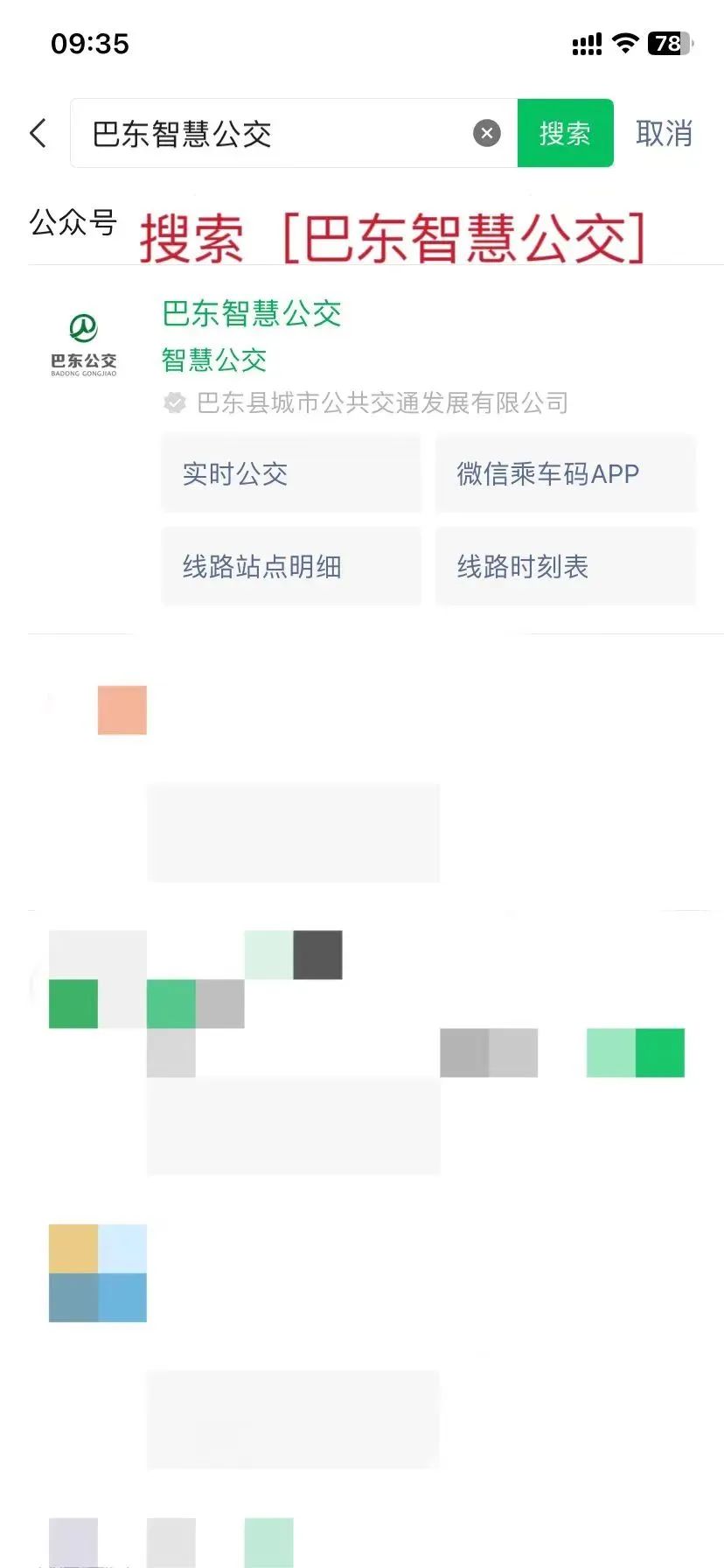The height and width of the screenshot is (1568, 724).
Task: Open 线路站点明细
Action: (290, 567)
